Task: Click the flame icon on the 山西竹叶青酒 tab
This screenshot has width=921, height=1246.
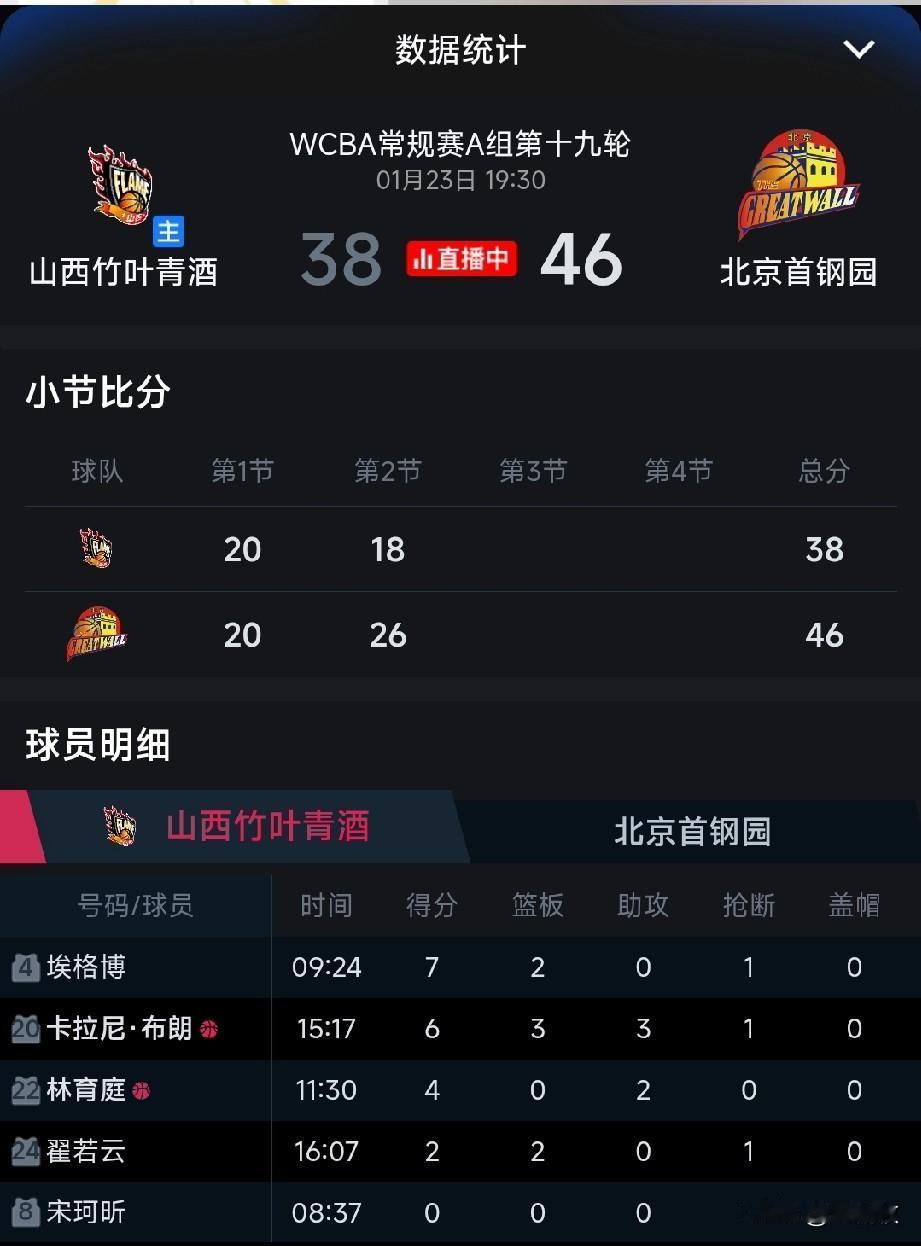Action: pos(120,827)
